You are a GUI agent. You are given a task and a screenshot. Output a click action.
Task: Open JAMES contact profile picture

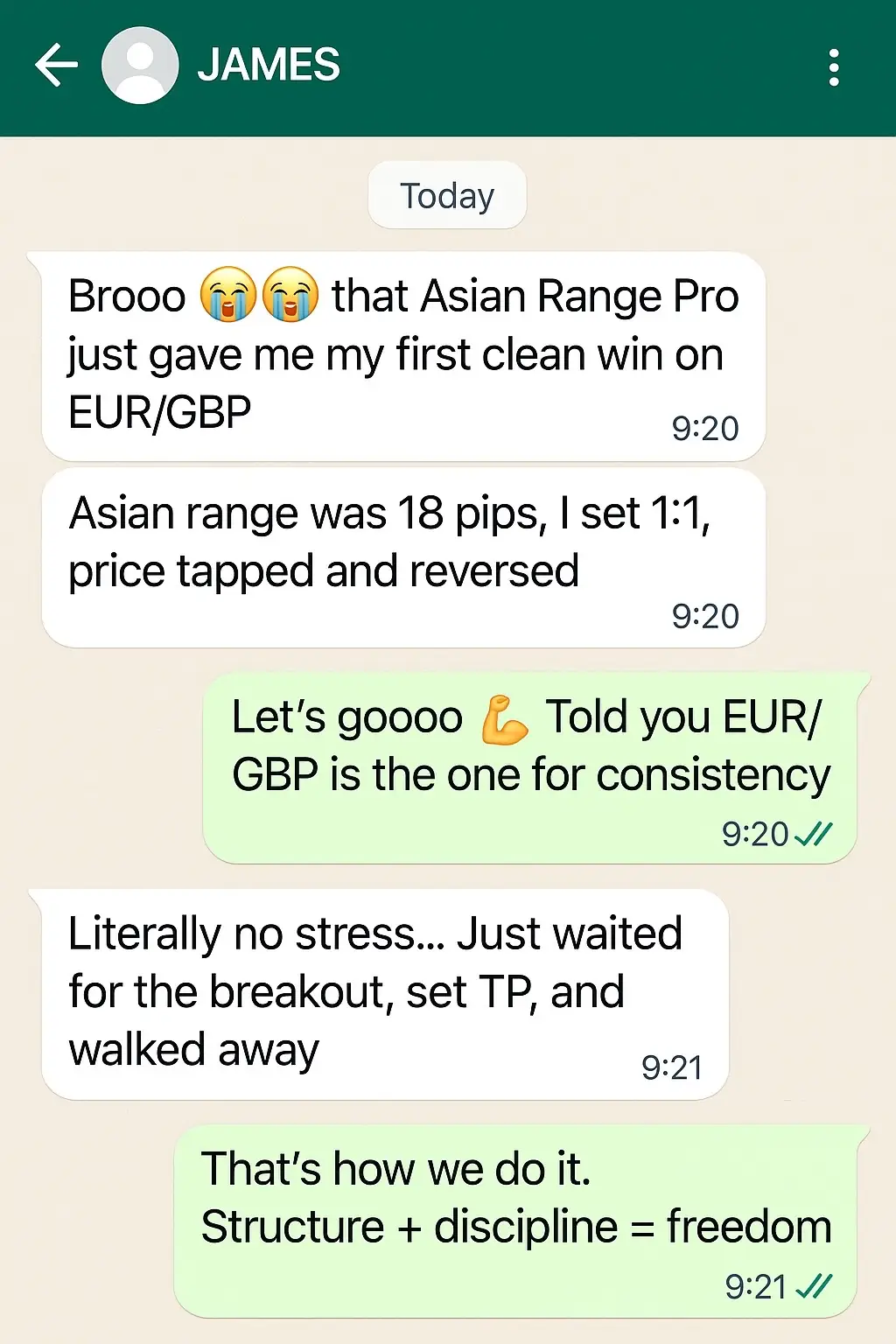coord(140,66)
